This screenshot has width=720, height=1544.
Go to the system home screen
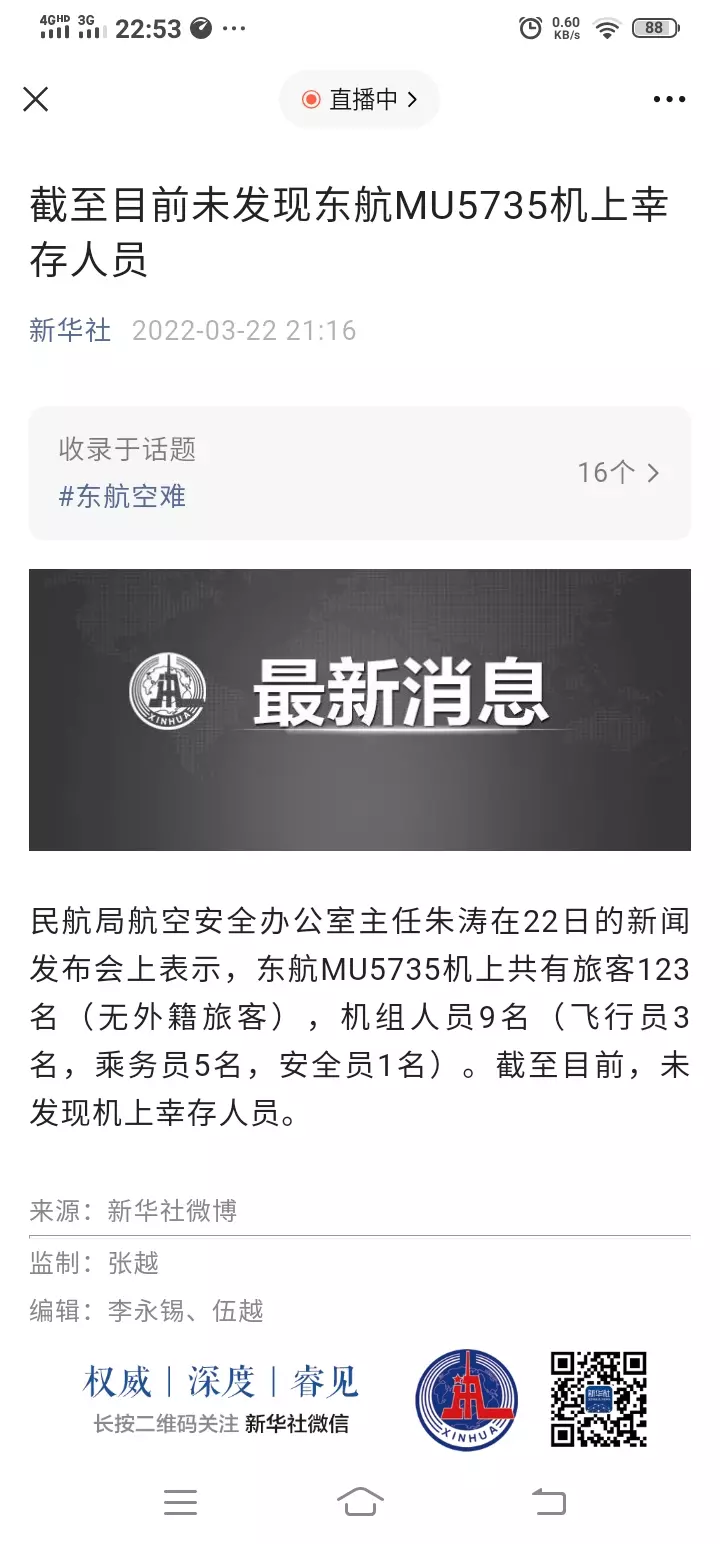[x=360, y=1502]
